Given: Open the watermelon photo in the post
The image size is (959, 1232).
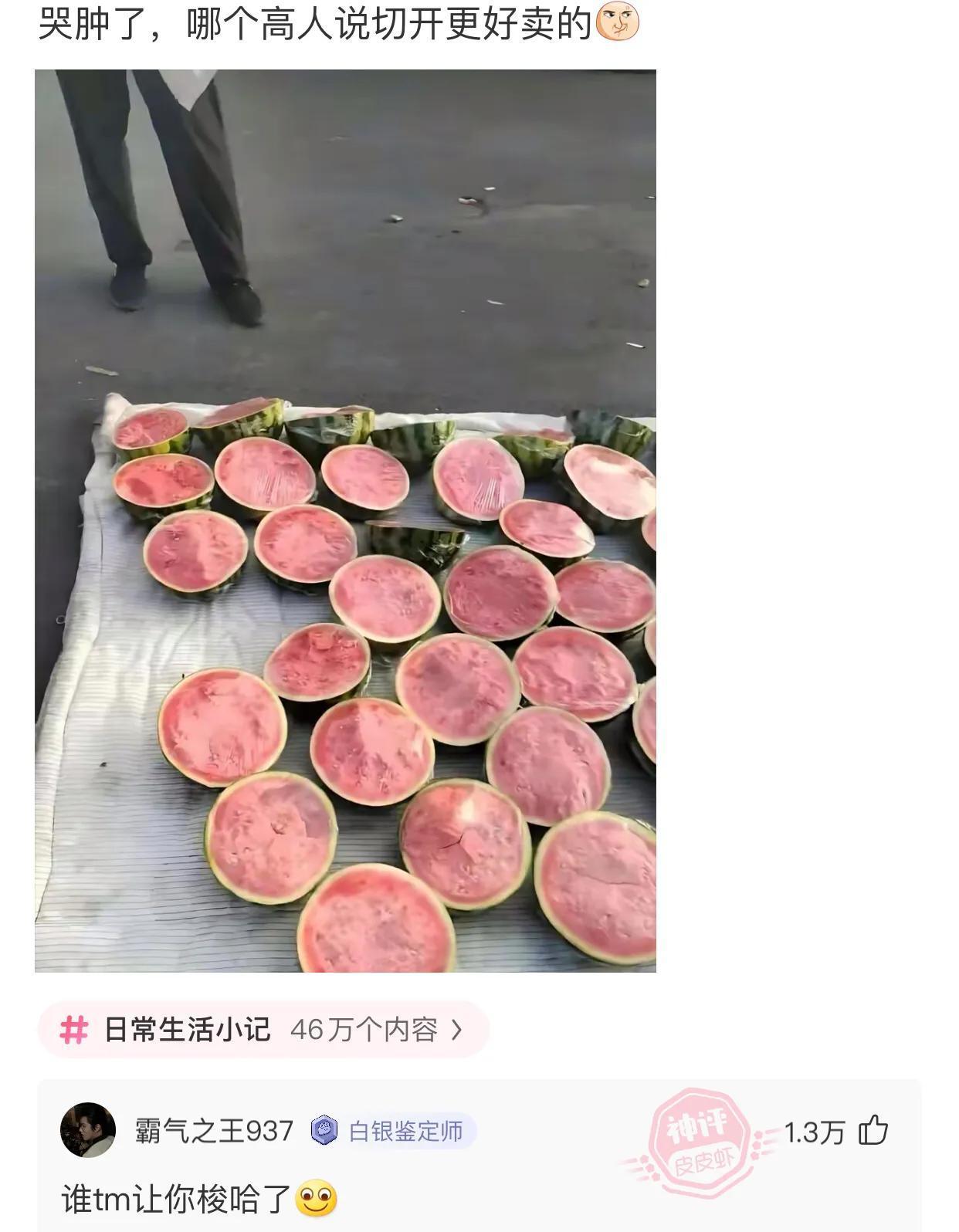Looking at the screenshot, I should (x=345, y=521).
